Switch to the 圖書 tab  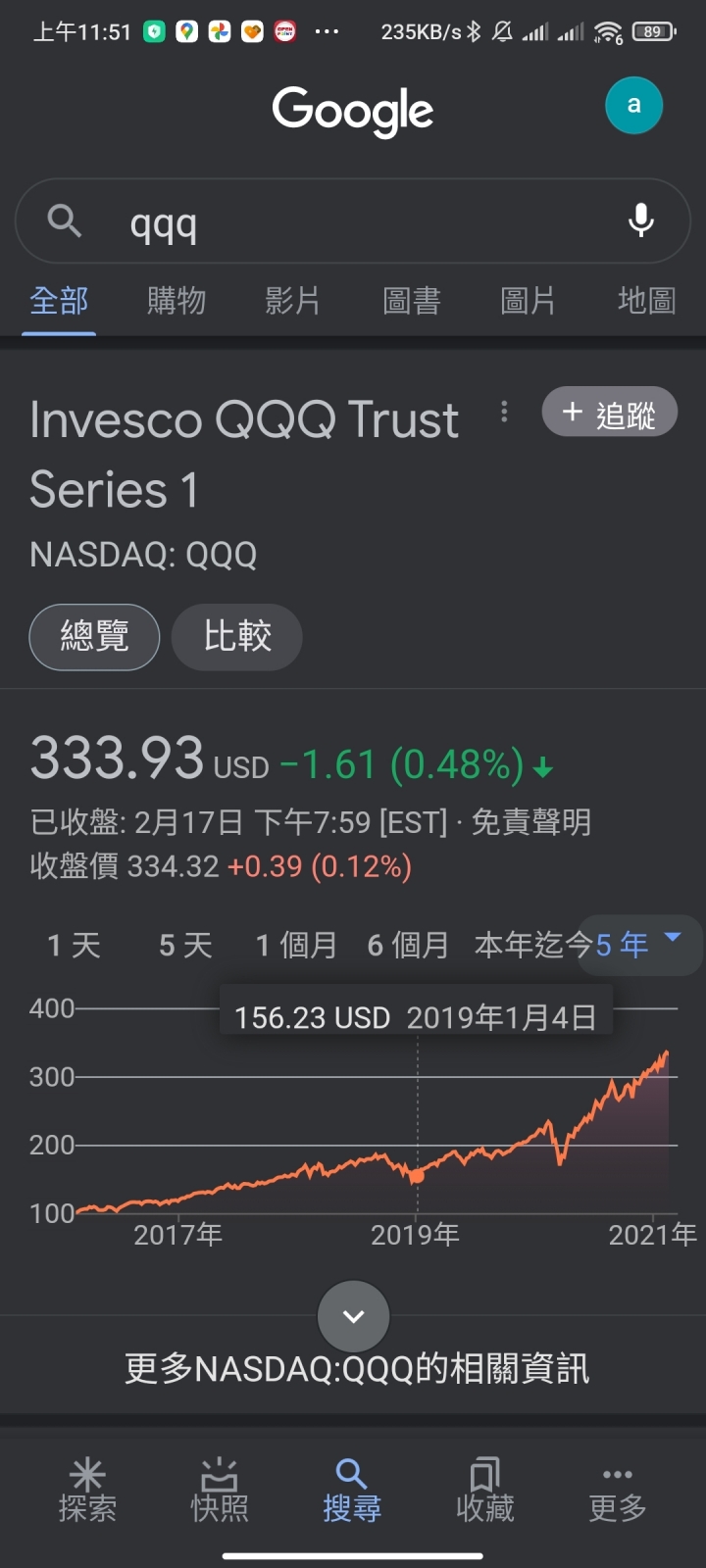[412, 301]
